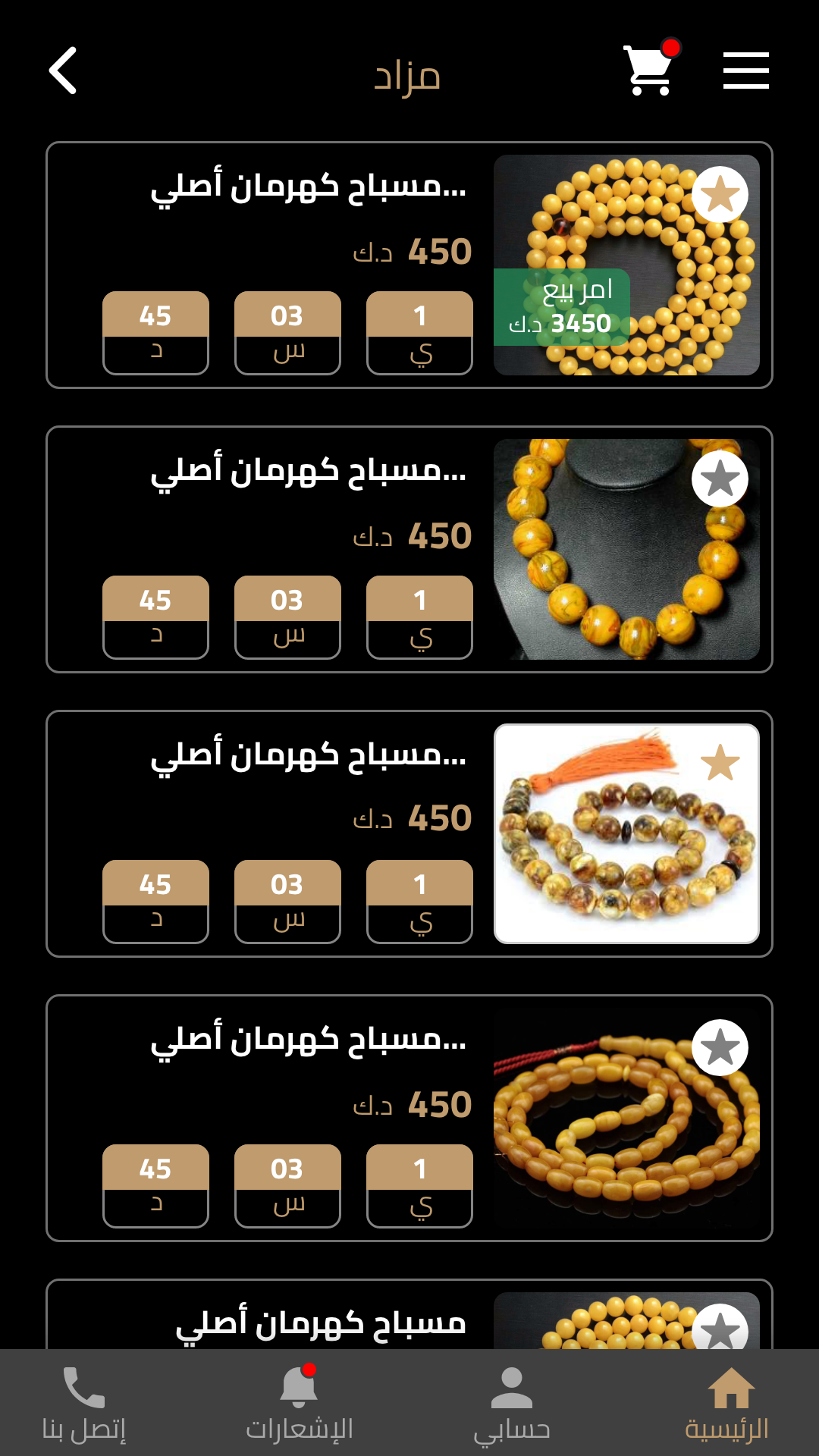Go back with the top-left arrow
Screen dimensions: 819x1456
(63, 71)
